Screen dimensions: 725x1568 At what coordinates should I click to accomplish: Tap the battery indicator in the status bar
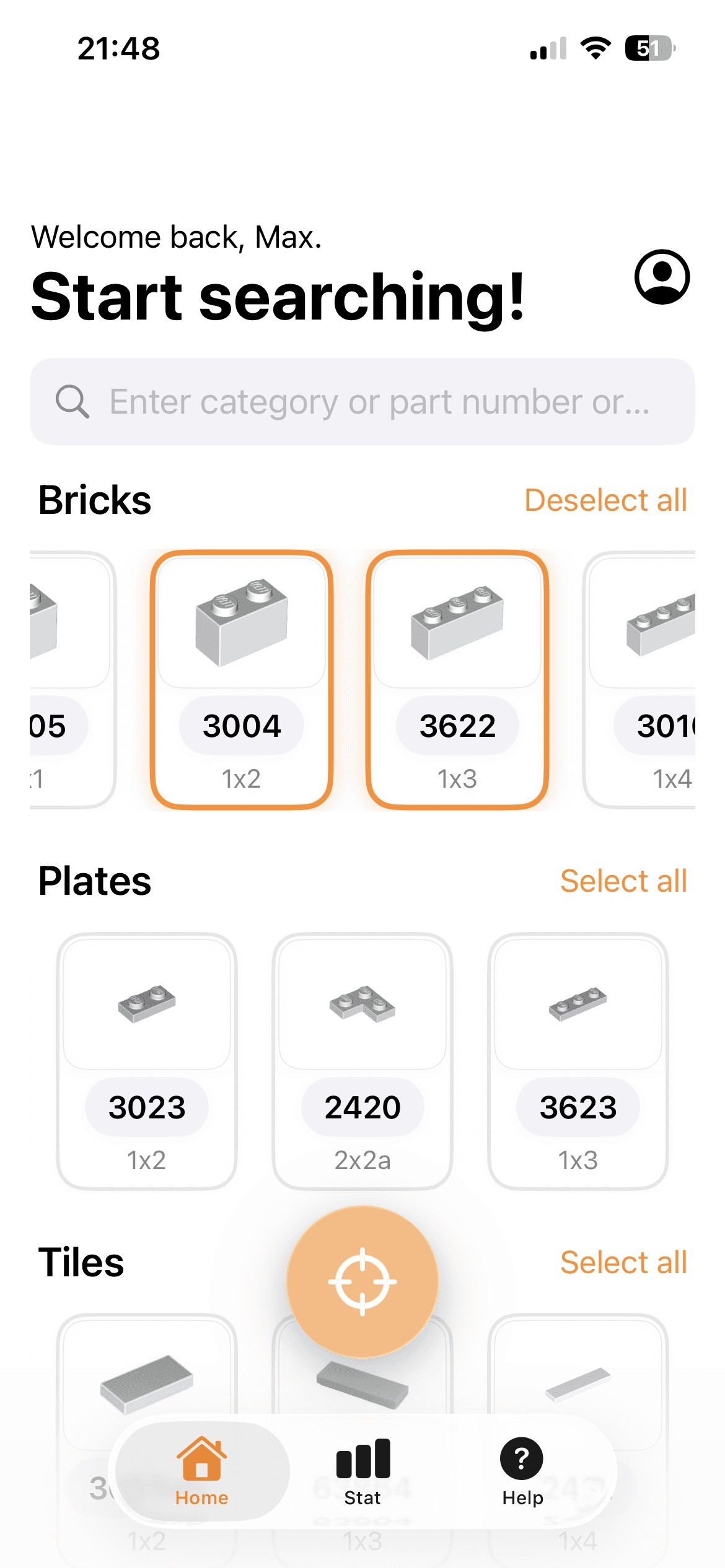(x=649, y=48)
